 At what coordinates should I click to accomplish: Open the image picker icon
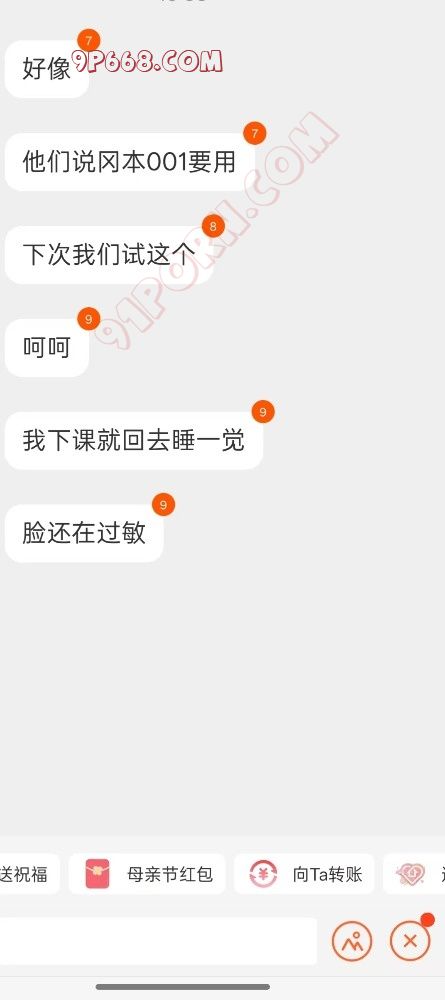352,940
